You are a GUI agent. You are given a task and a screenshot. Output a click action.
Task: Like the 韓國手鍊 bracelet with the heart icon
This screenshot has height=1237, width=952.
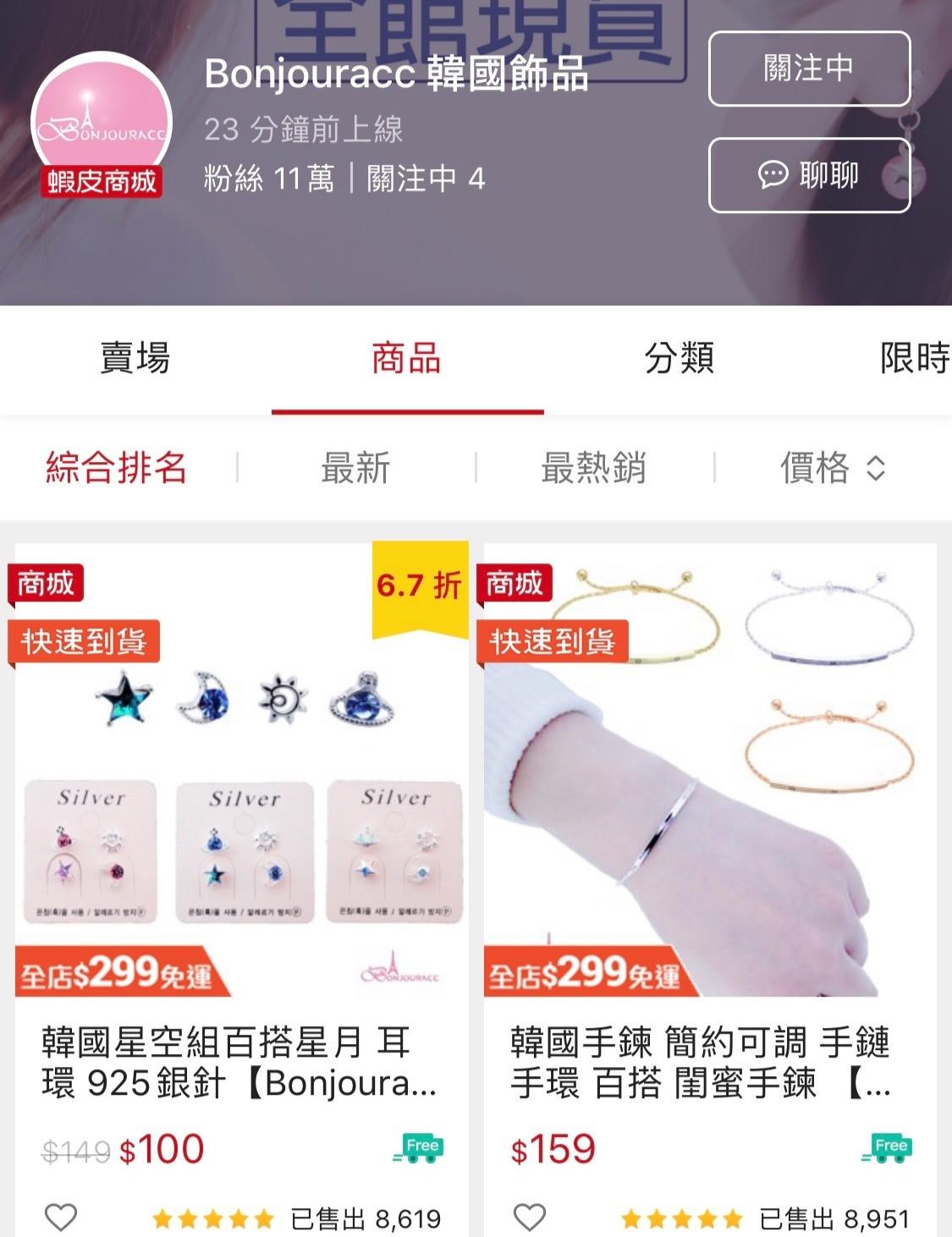click(x=530, y=1218)
